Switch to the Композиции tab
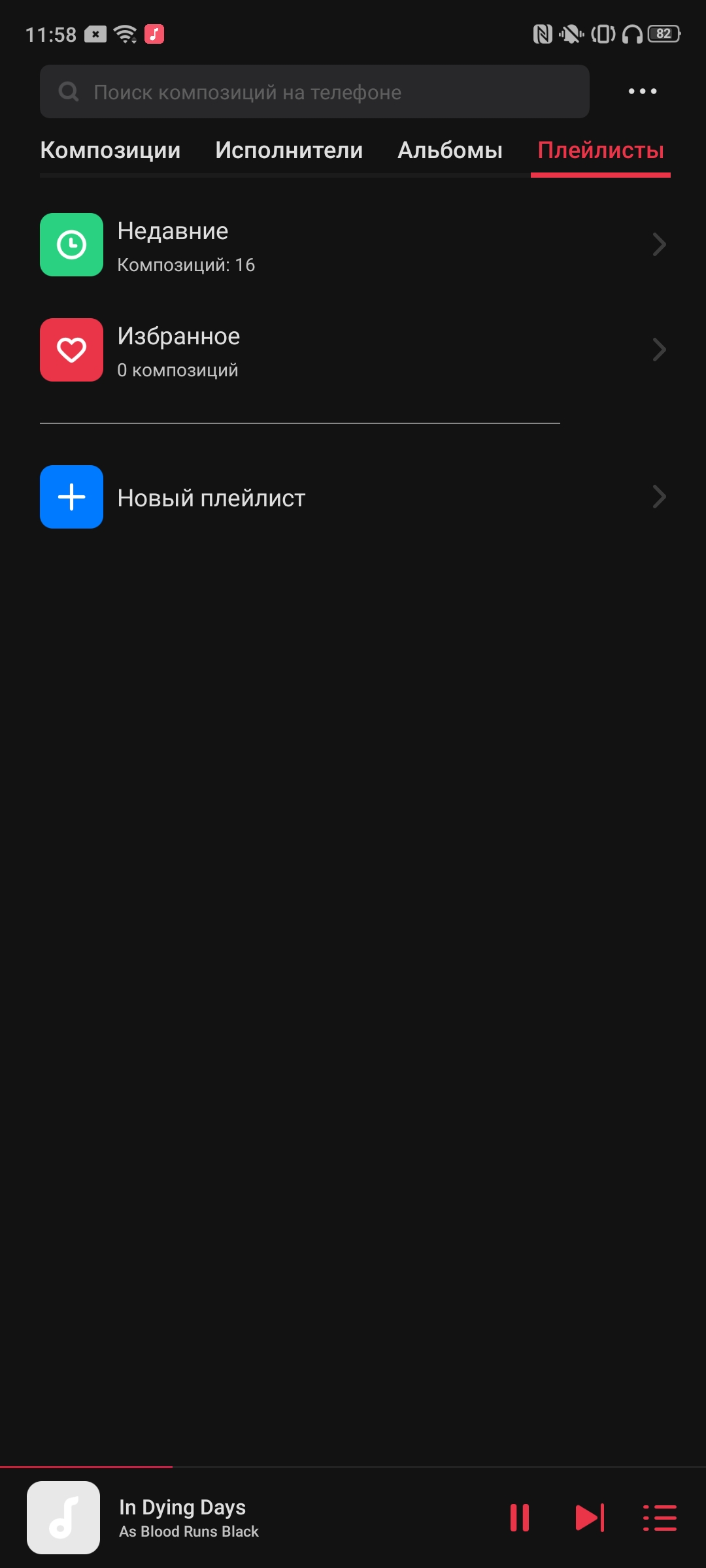706x1568 pixels. pyautogui.click(x=110, y=150)
